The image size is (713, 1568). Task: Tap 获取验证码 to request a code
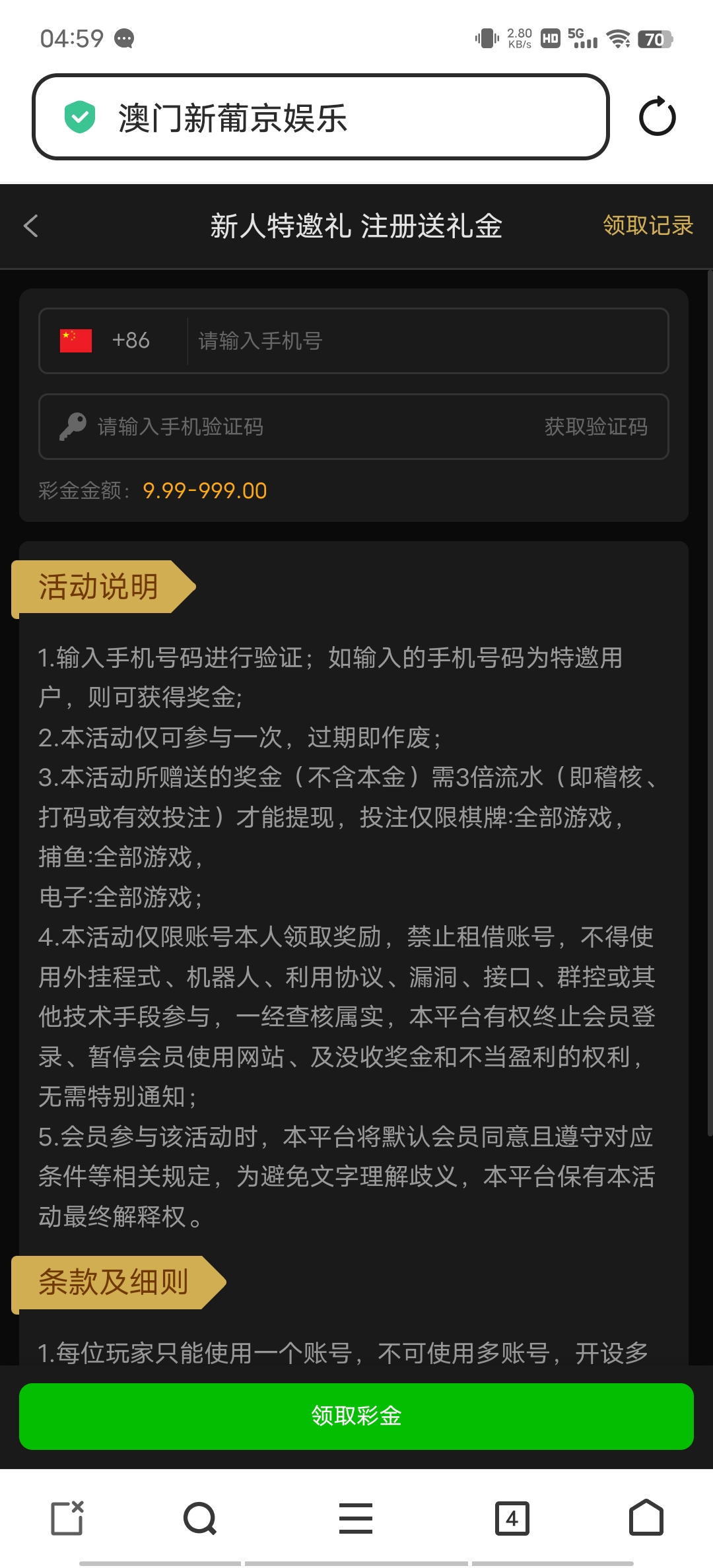595,426
